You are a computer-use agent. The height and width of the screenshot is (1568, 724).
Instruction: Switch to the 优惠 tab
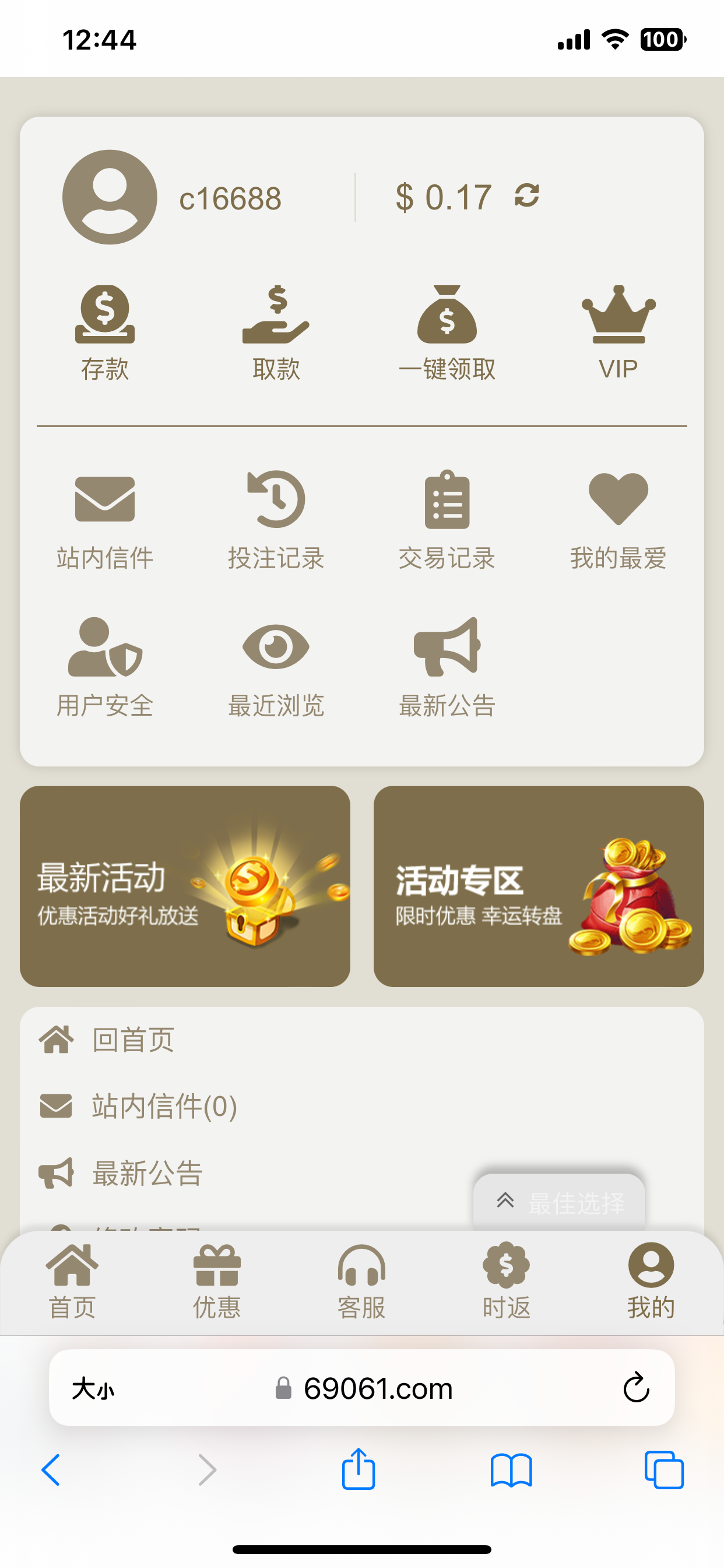(x=217, y=1280)
